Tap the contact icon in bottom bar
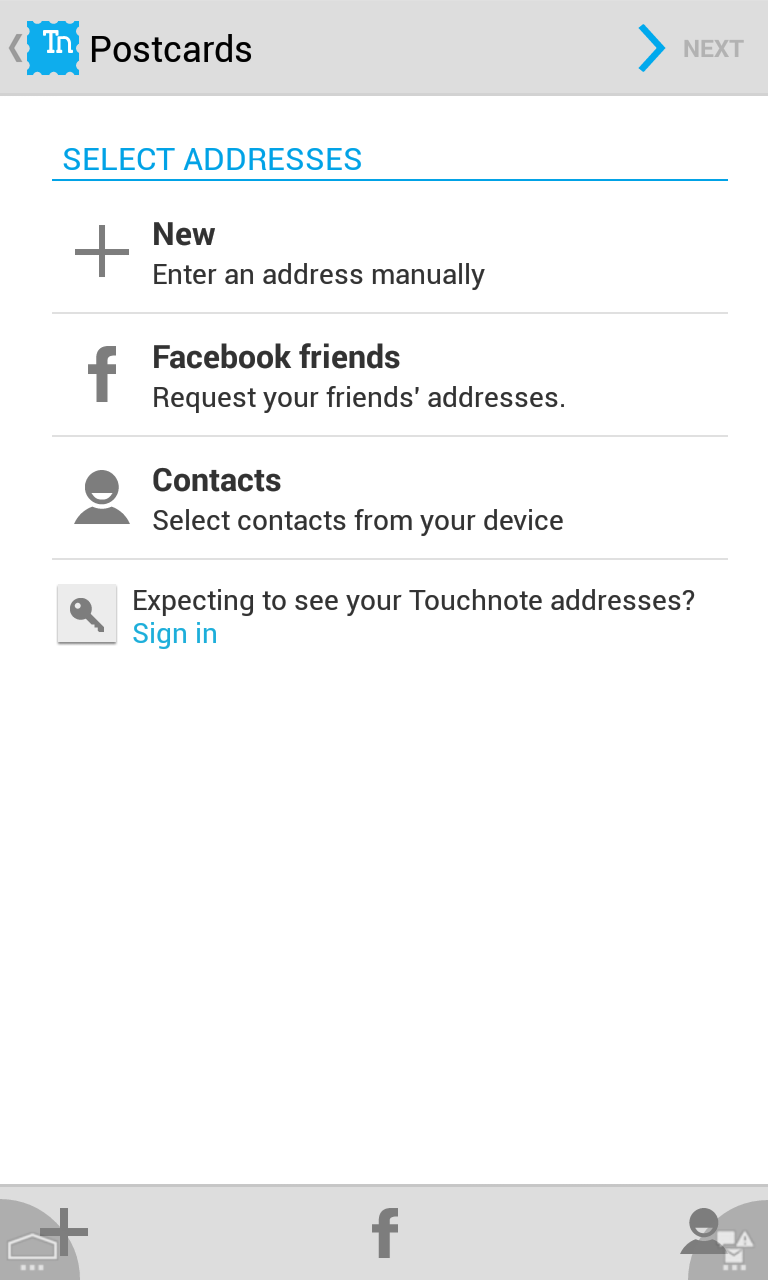The height and width of the screenshot is (1280, 768). click(x=703, y=1232)
